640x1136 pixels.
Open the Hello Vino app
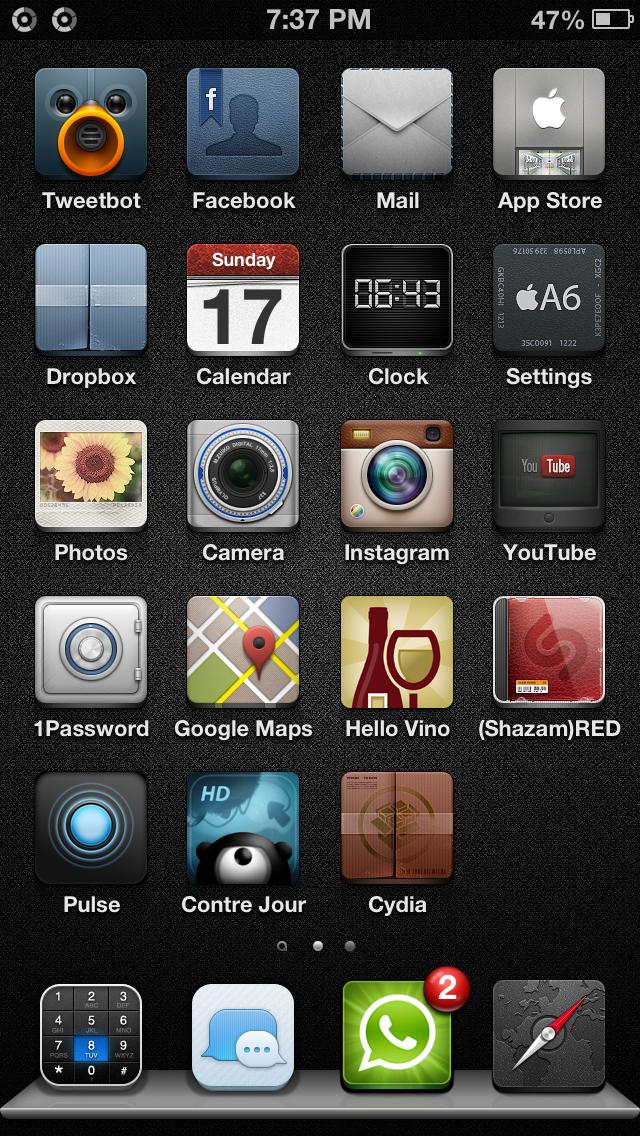tap(397, 651)
